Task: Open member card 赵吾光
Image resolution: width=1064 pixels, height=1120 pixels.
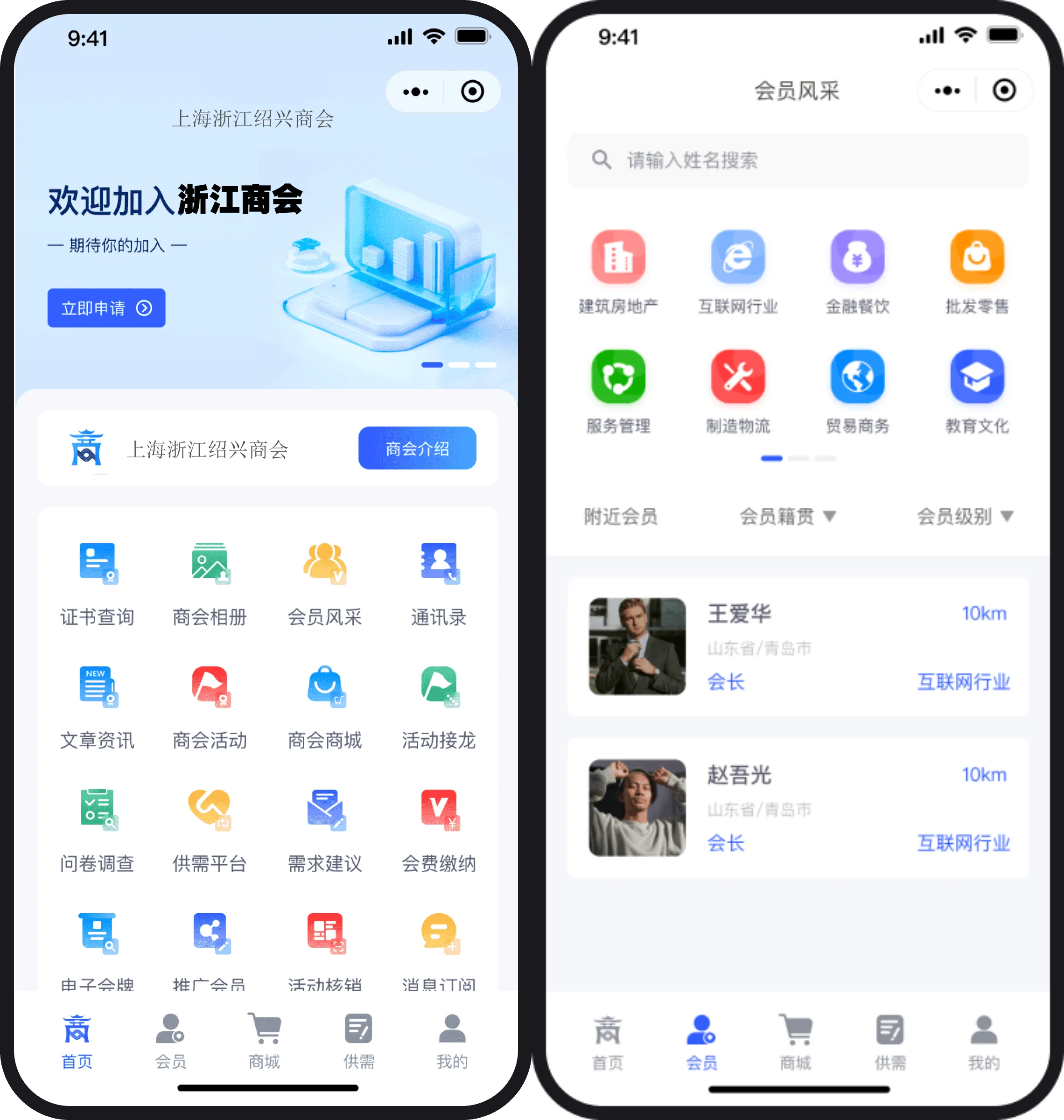Action: point(797,807)
